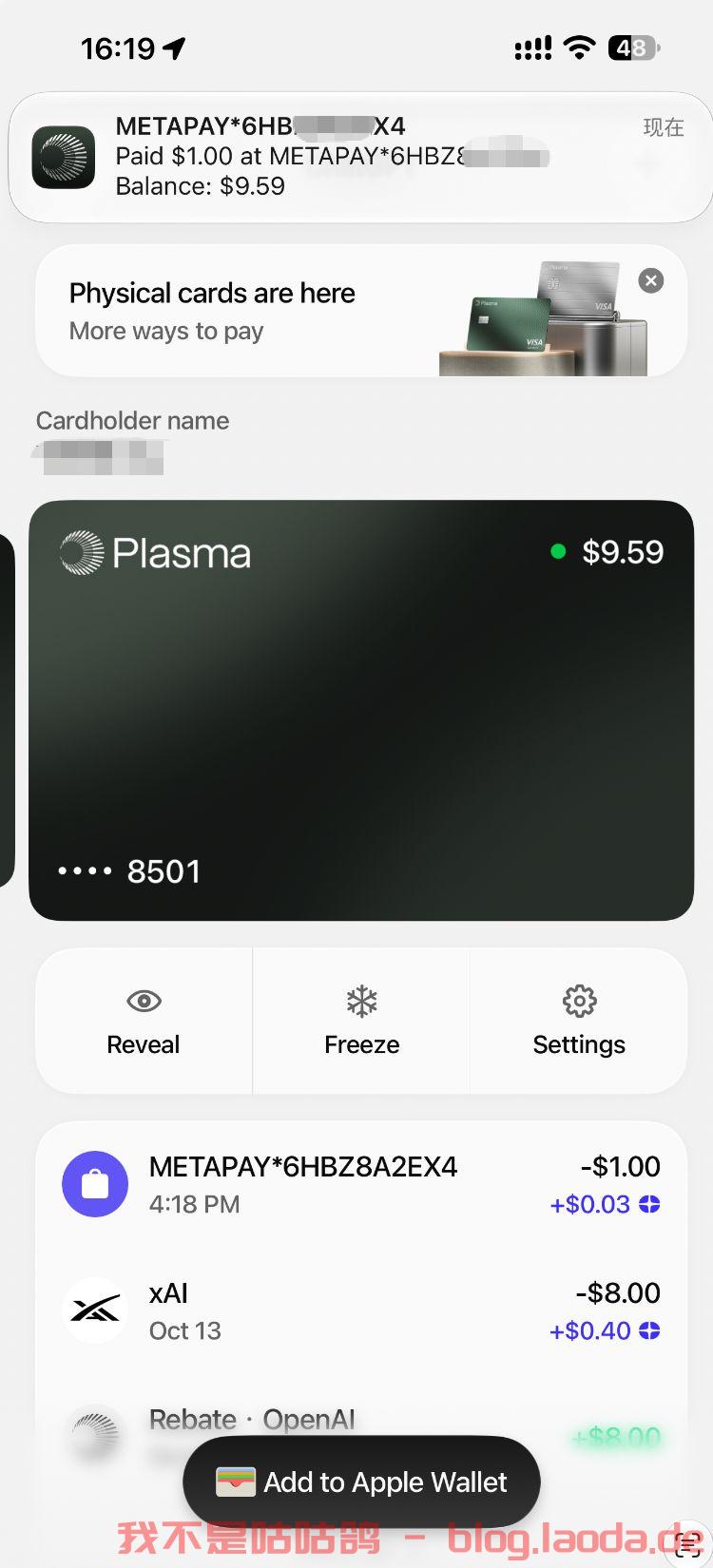Viewport: 713px width, 1568px height.
Task: Open card Settings
Action: [x=579, y=1021]
